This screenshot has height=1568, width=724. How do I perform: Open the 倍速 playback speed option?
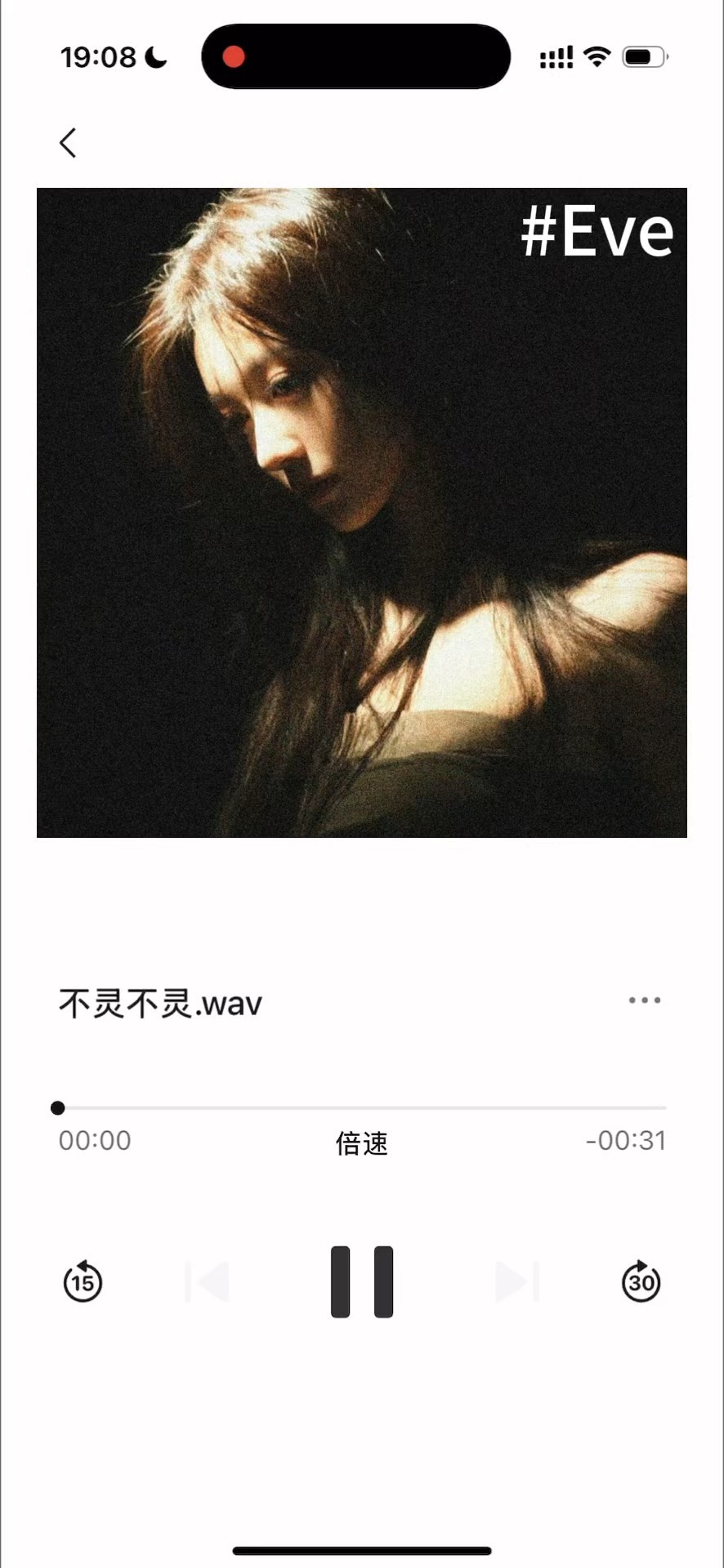coord(361,1143)
